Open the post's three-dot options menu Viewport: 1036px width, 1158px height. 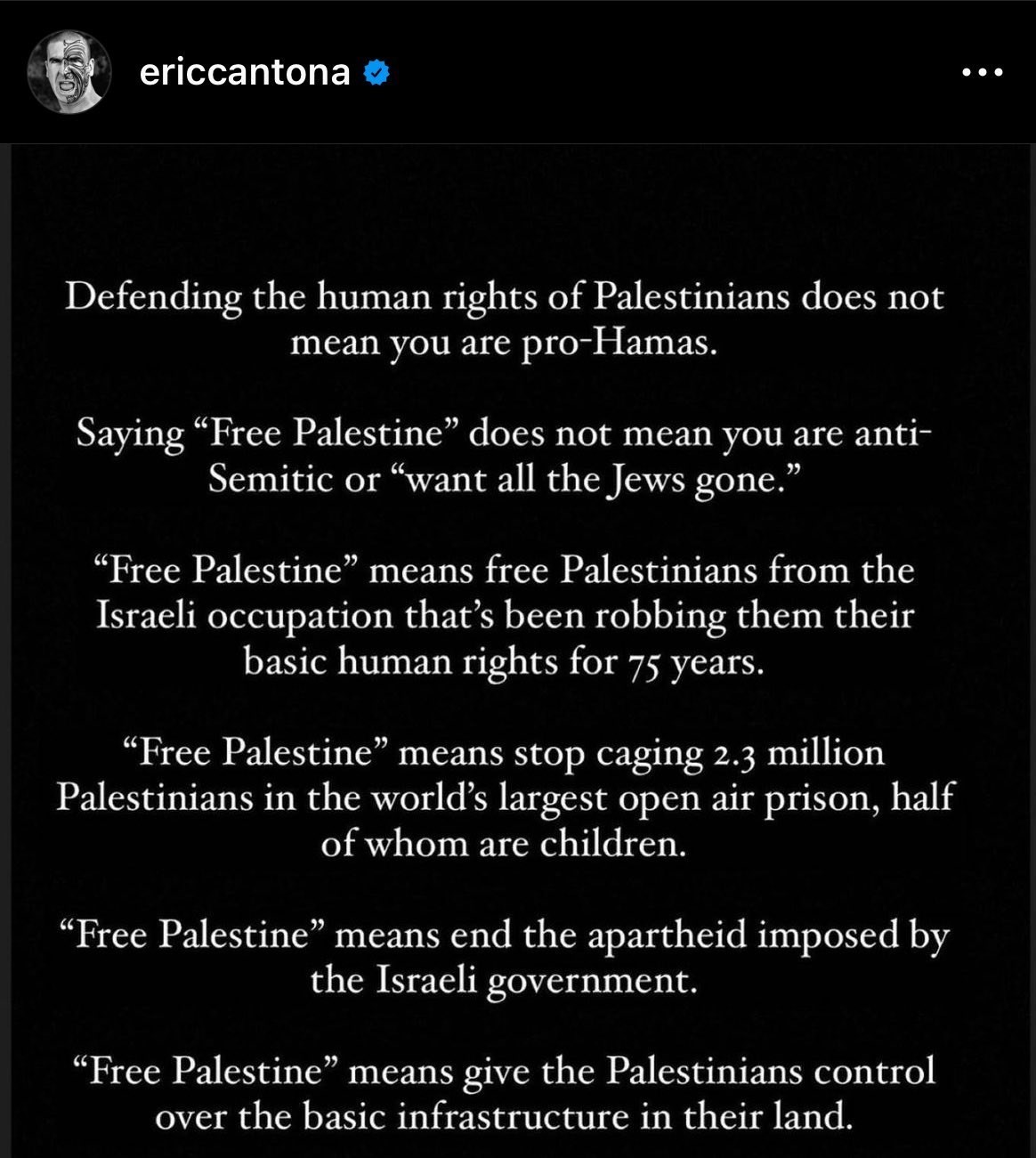coord(983,73)
